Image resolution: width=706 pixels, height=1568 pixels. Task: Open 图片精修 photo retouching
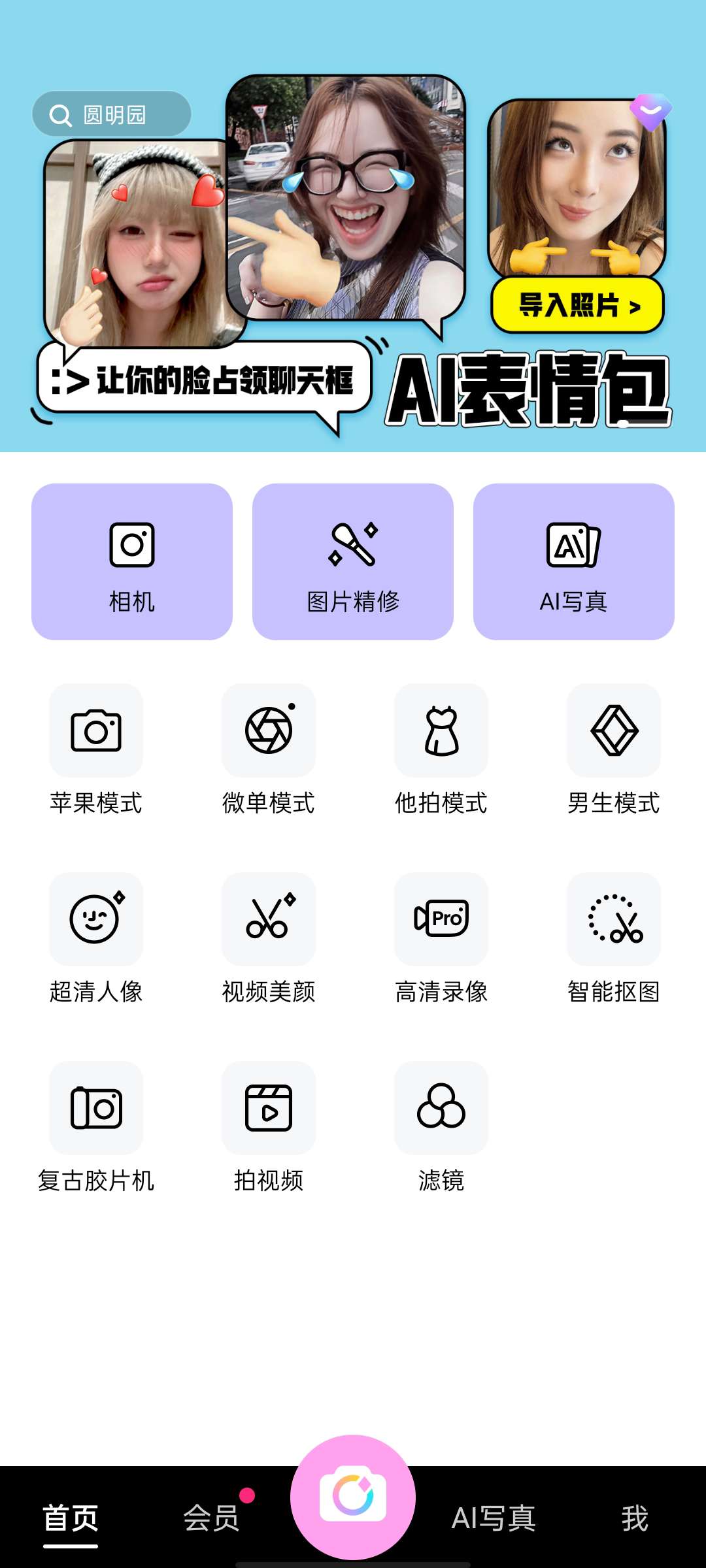coord(353,562)
